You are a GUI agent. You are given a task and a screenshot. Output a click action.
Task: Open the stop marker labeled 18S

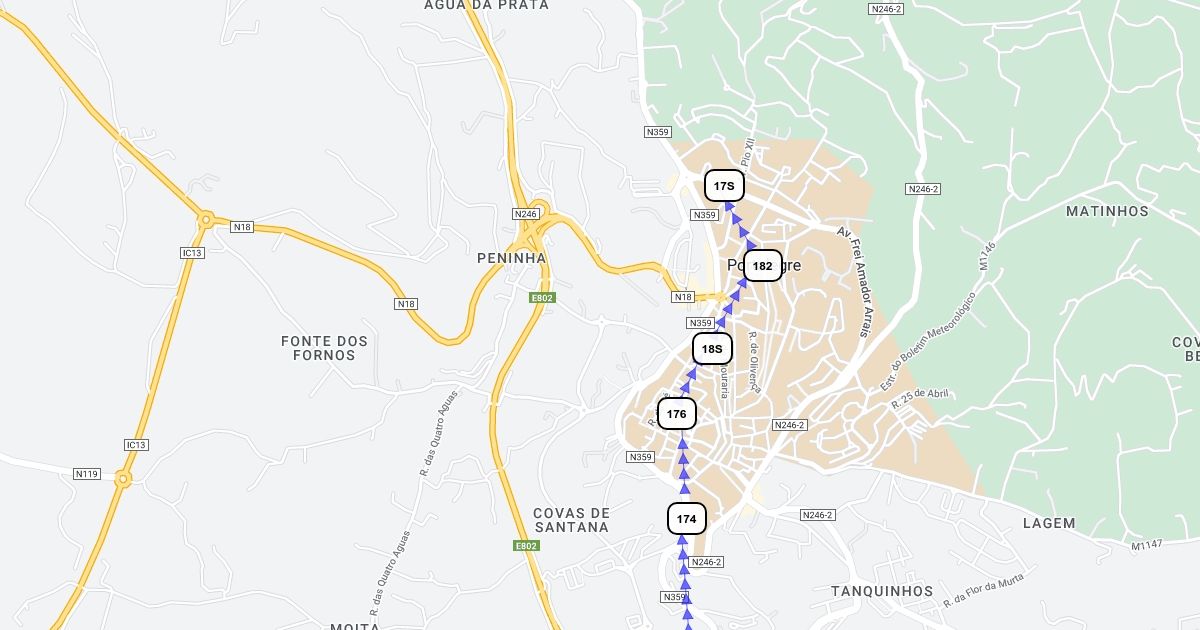coord(712,349)
